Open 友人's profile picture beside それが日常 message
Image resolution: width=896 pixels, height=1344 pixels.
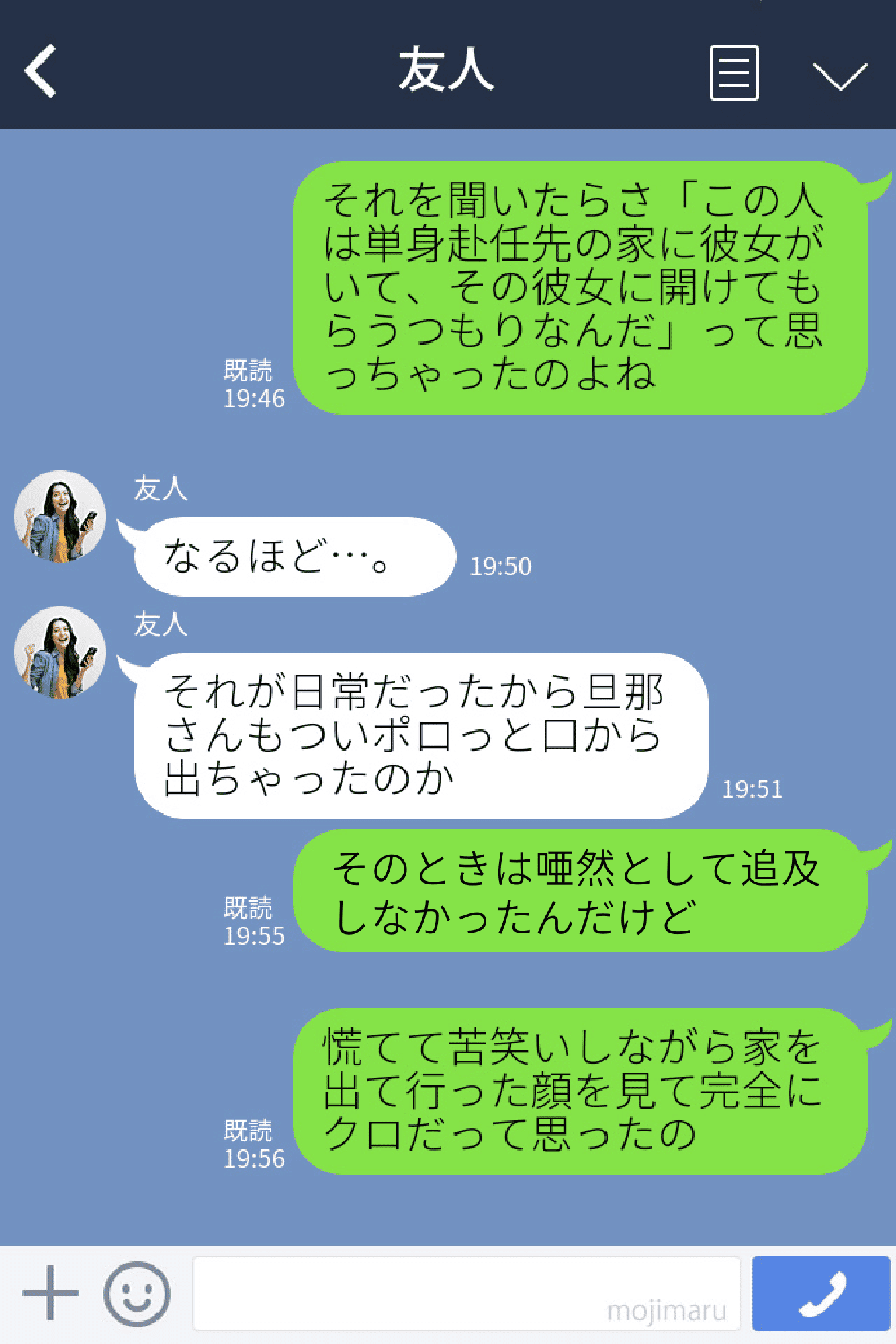point(60,653)
